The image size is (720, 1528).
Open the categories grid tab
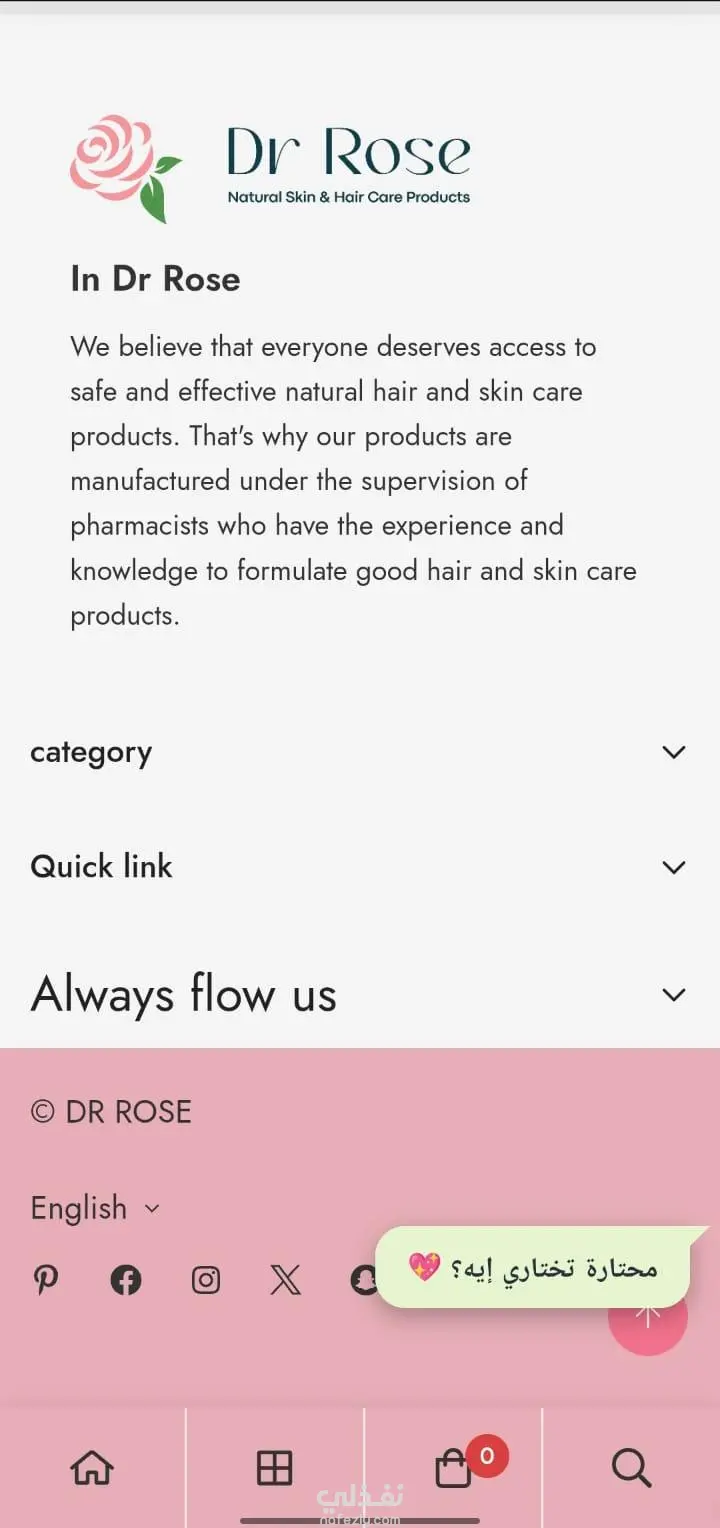[x=274, y=1468]
